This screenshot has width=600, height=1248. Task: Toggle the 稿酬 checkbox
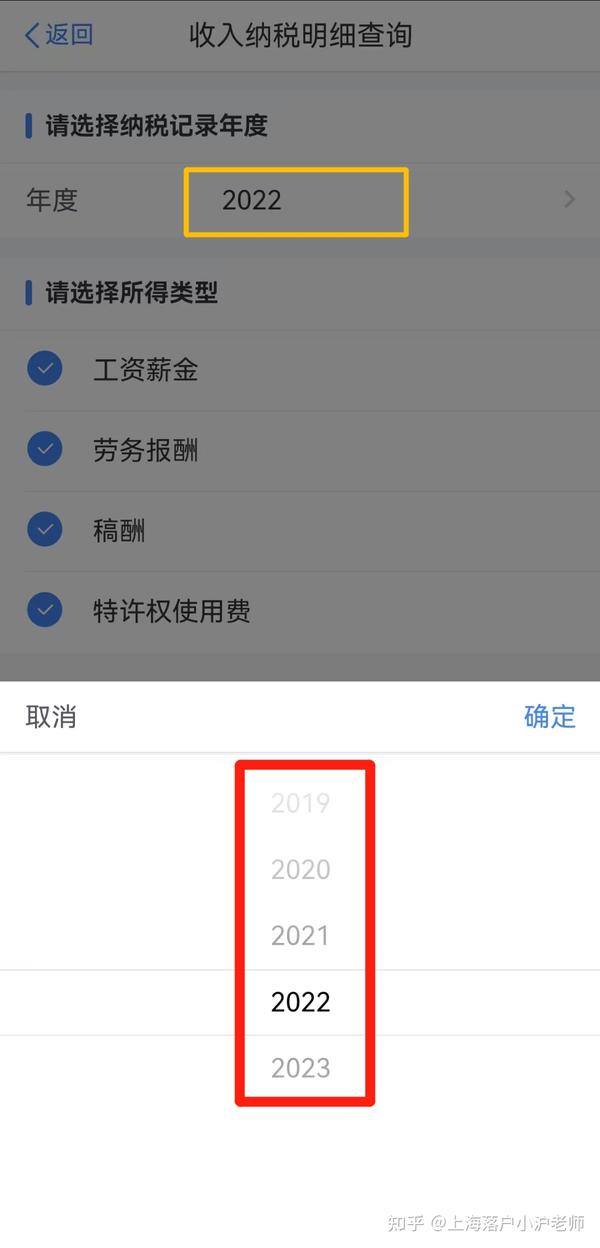pos(44,529)
